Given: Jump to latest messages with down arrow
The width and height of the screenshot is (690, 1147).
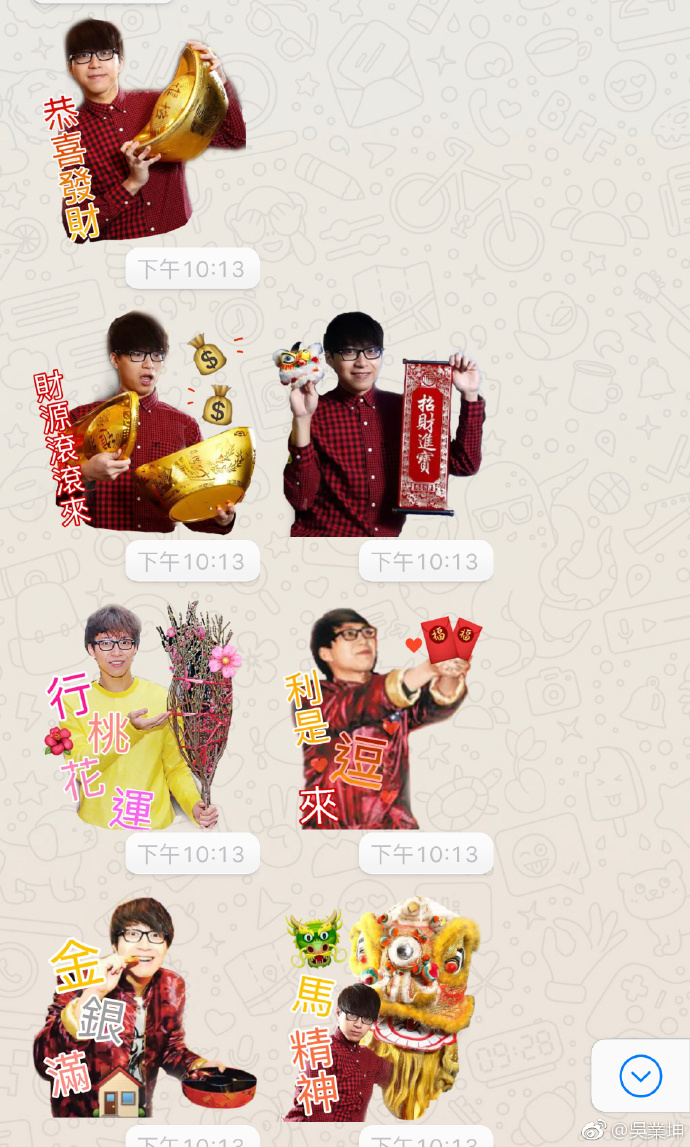Looking at the screenshot, I should point(640,1076).
